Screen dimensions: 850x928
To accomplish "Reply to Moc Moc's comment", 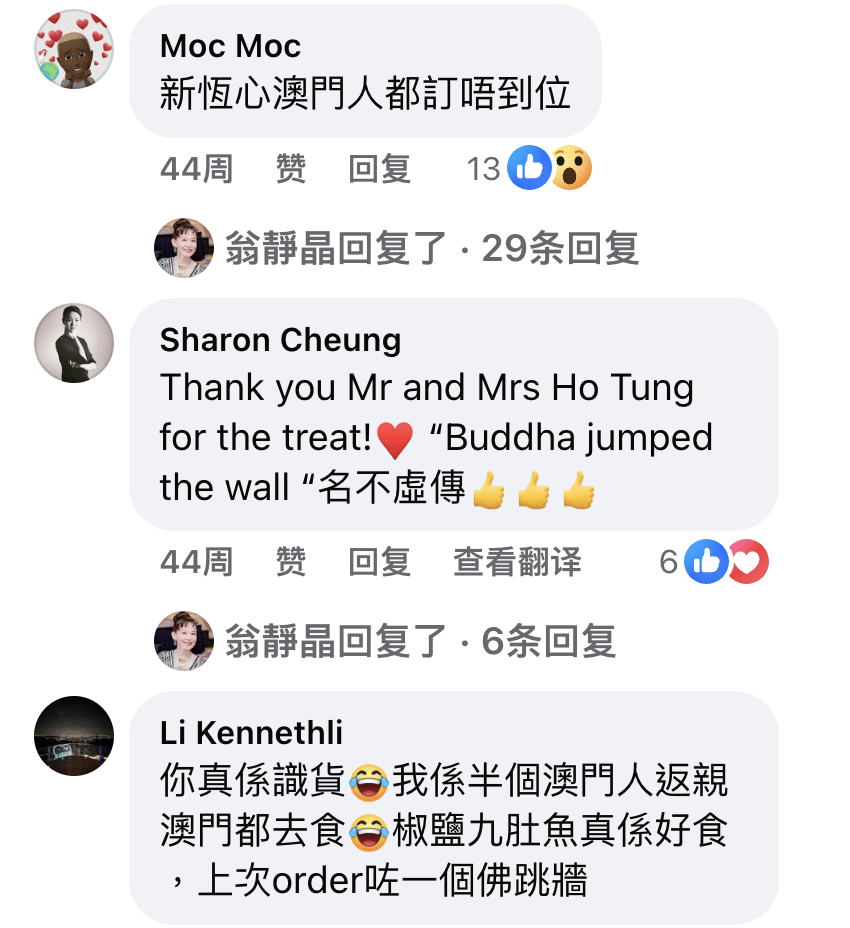I will (x=379, y=169).
